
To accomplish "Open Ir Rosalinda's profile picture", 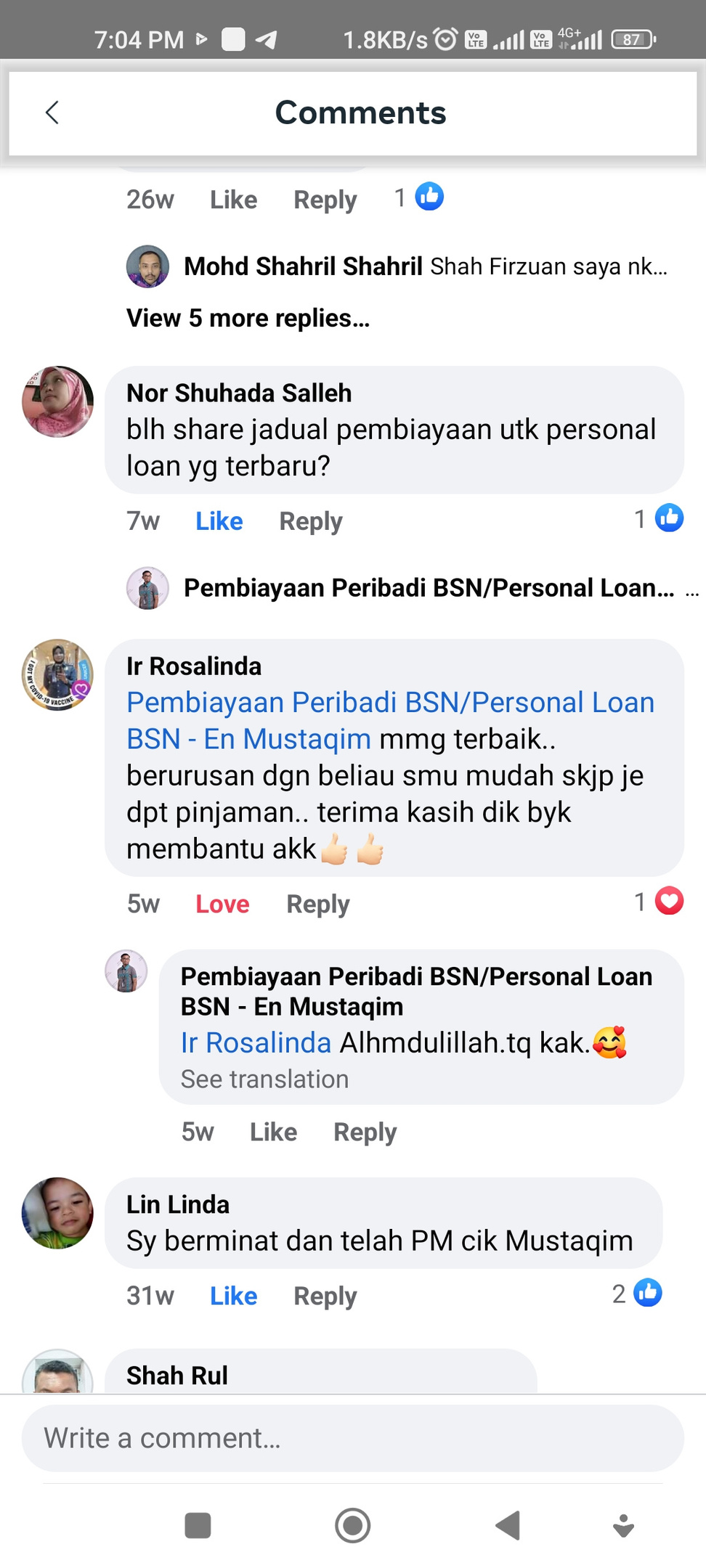I will [x=57, y=674].
